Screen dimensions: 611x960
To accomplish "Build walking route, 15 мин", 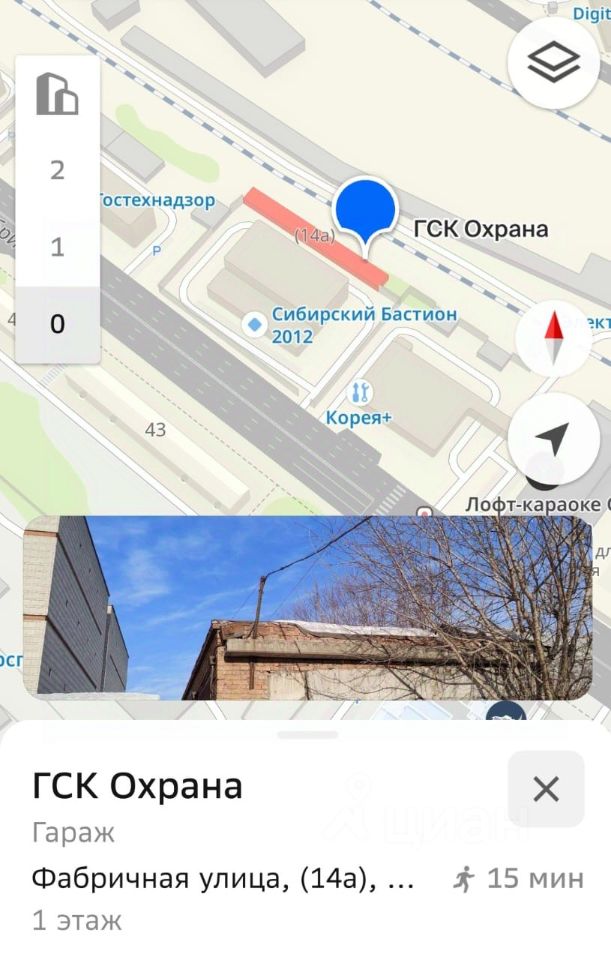I will tap(517, 879).
